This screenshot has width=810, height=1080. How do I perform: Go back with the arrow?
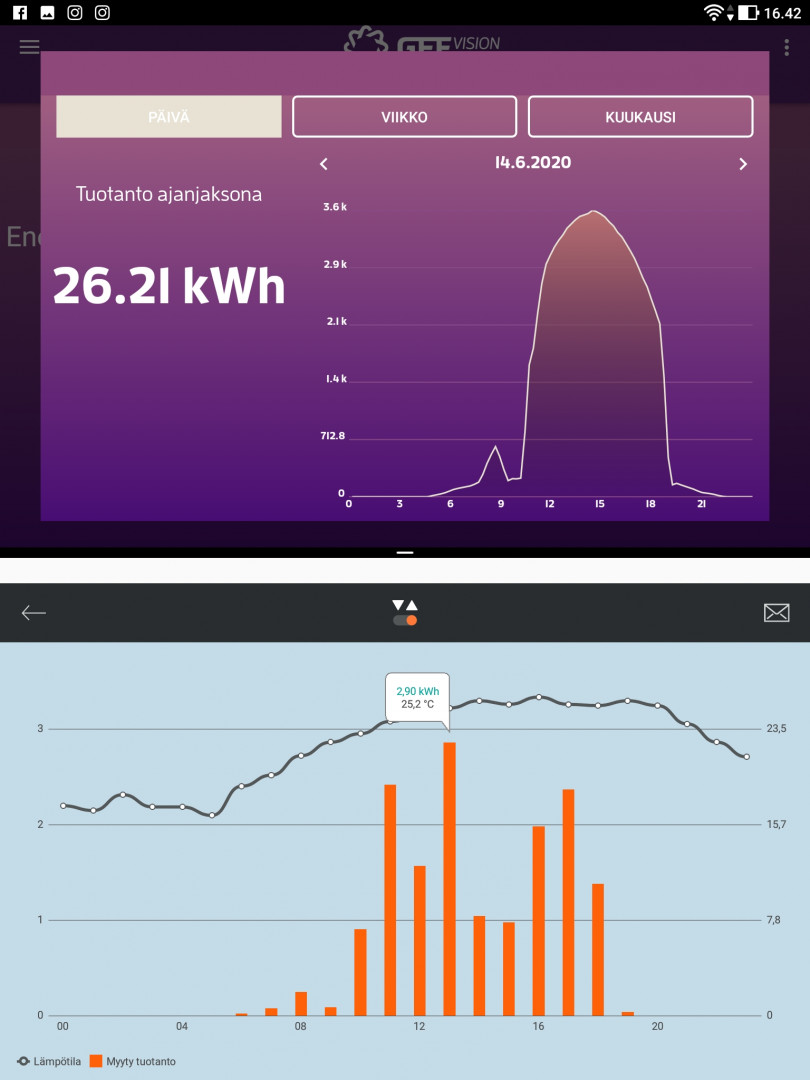pyautogui.click(x=34, y=613)
